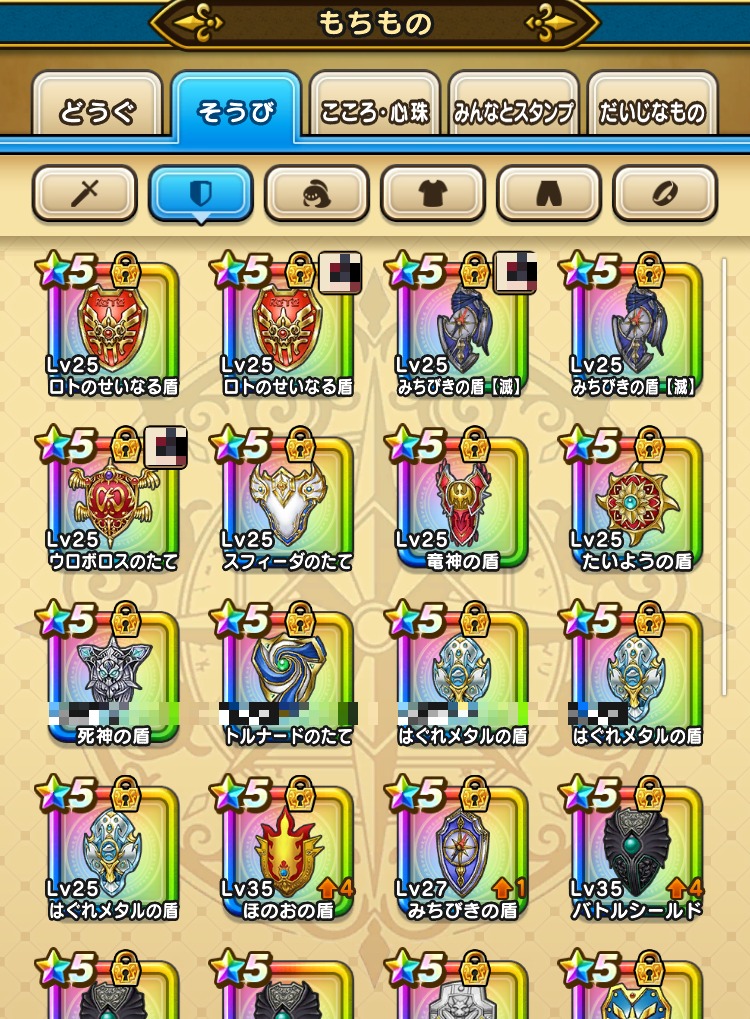Open the だいじなもの tab
The image size is (750, 1019).
coord(652,110)
